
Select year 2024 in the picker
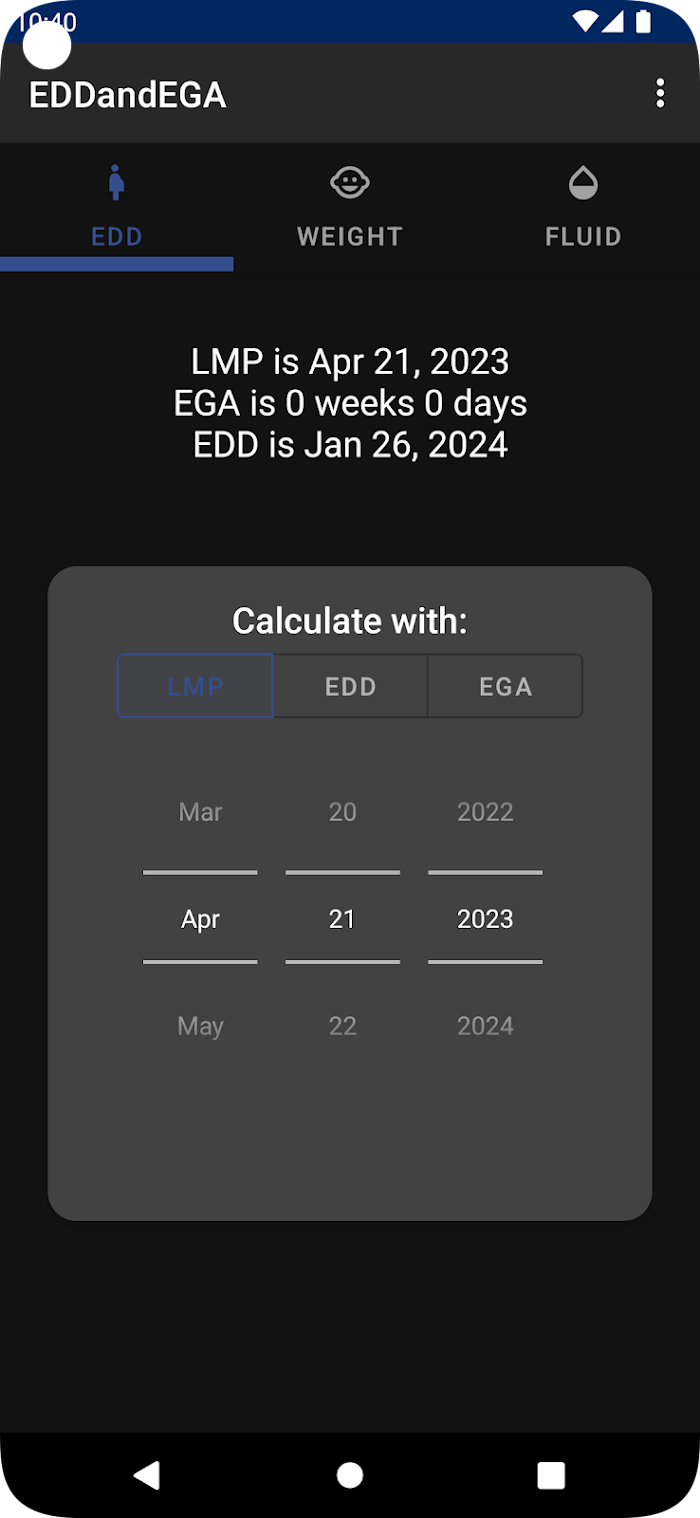pos(485,1026)
